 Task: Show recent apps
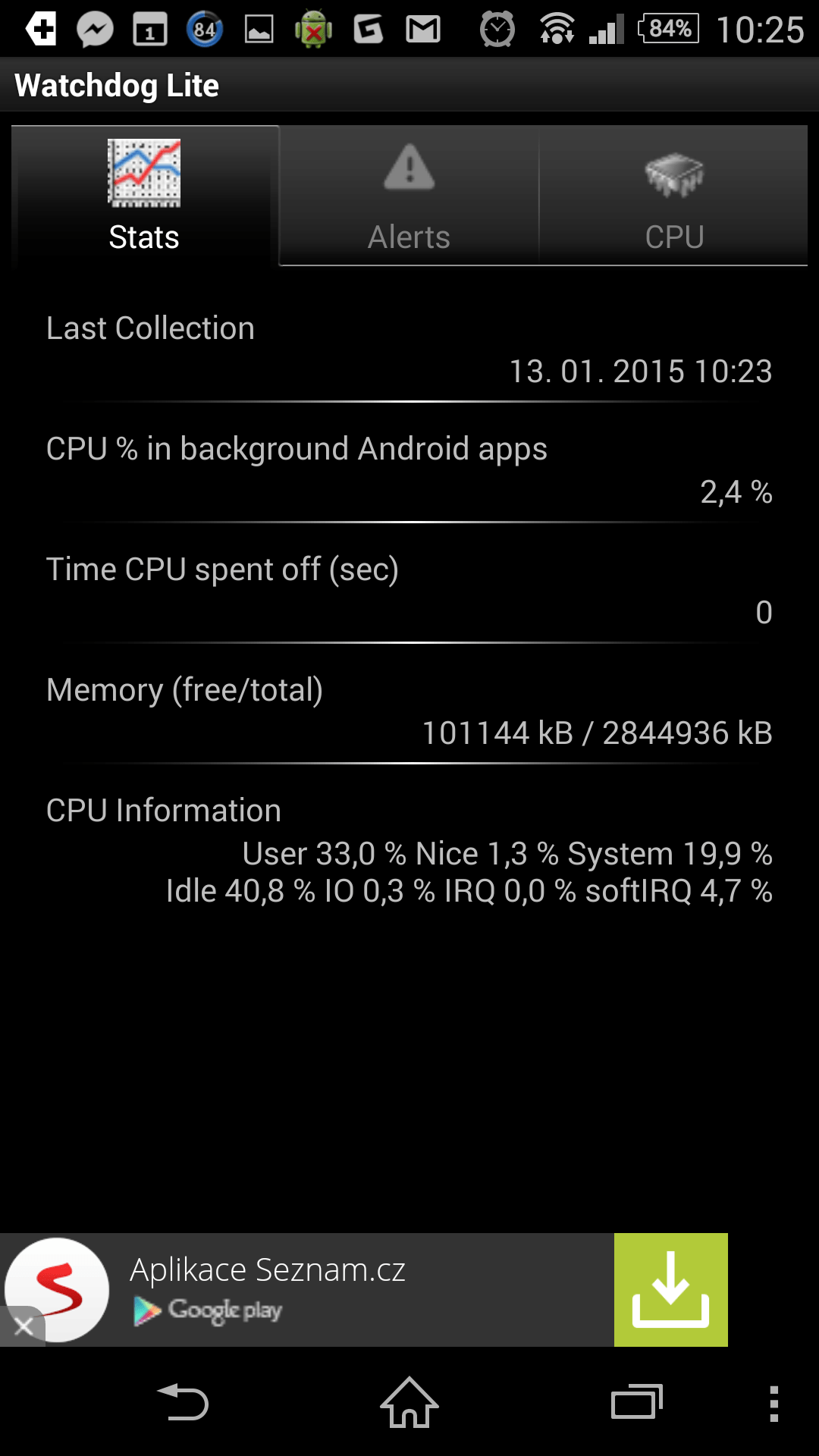point(637,1402)
